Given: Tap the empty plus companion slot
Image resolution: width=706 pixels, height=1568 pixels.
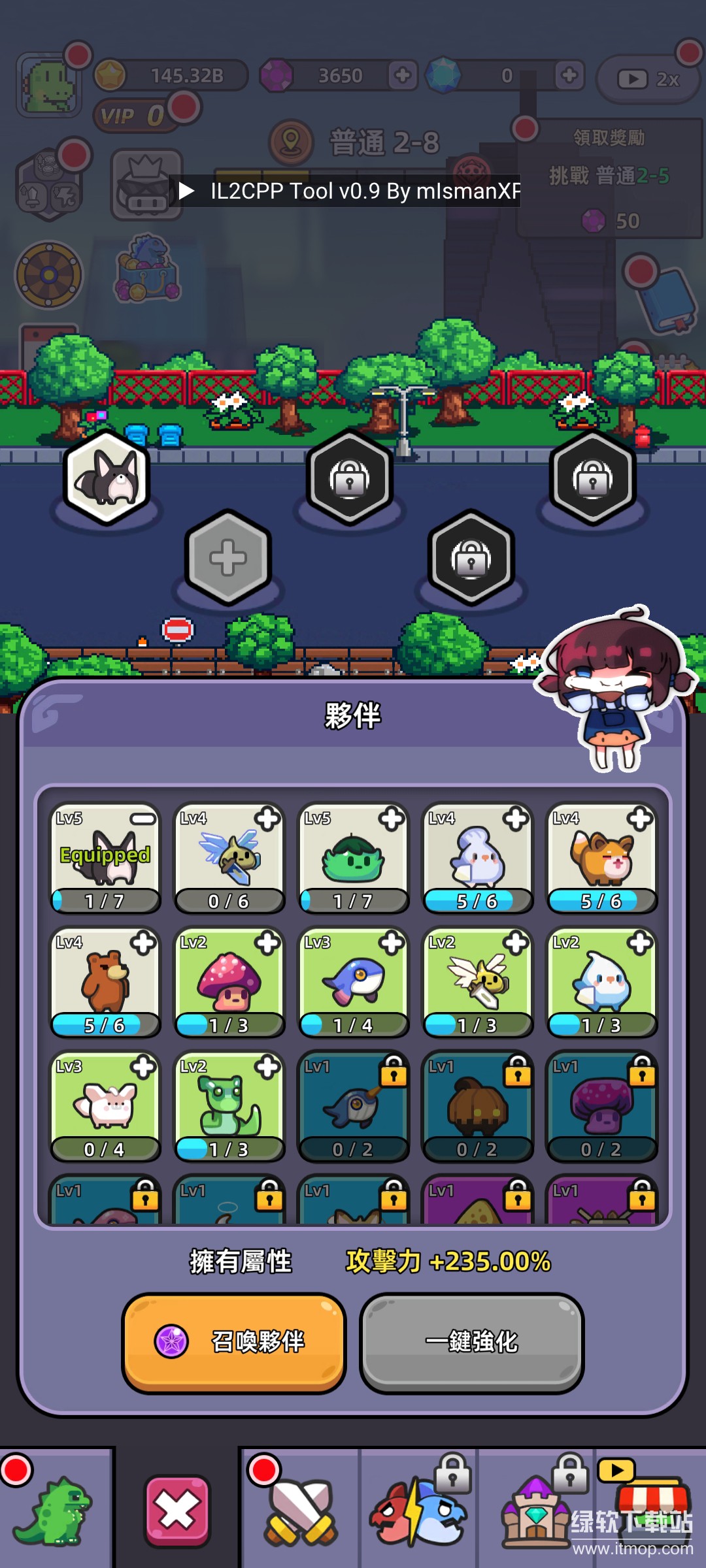Looking at the screenshot, I should [x=227, y=558].
